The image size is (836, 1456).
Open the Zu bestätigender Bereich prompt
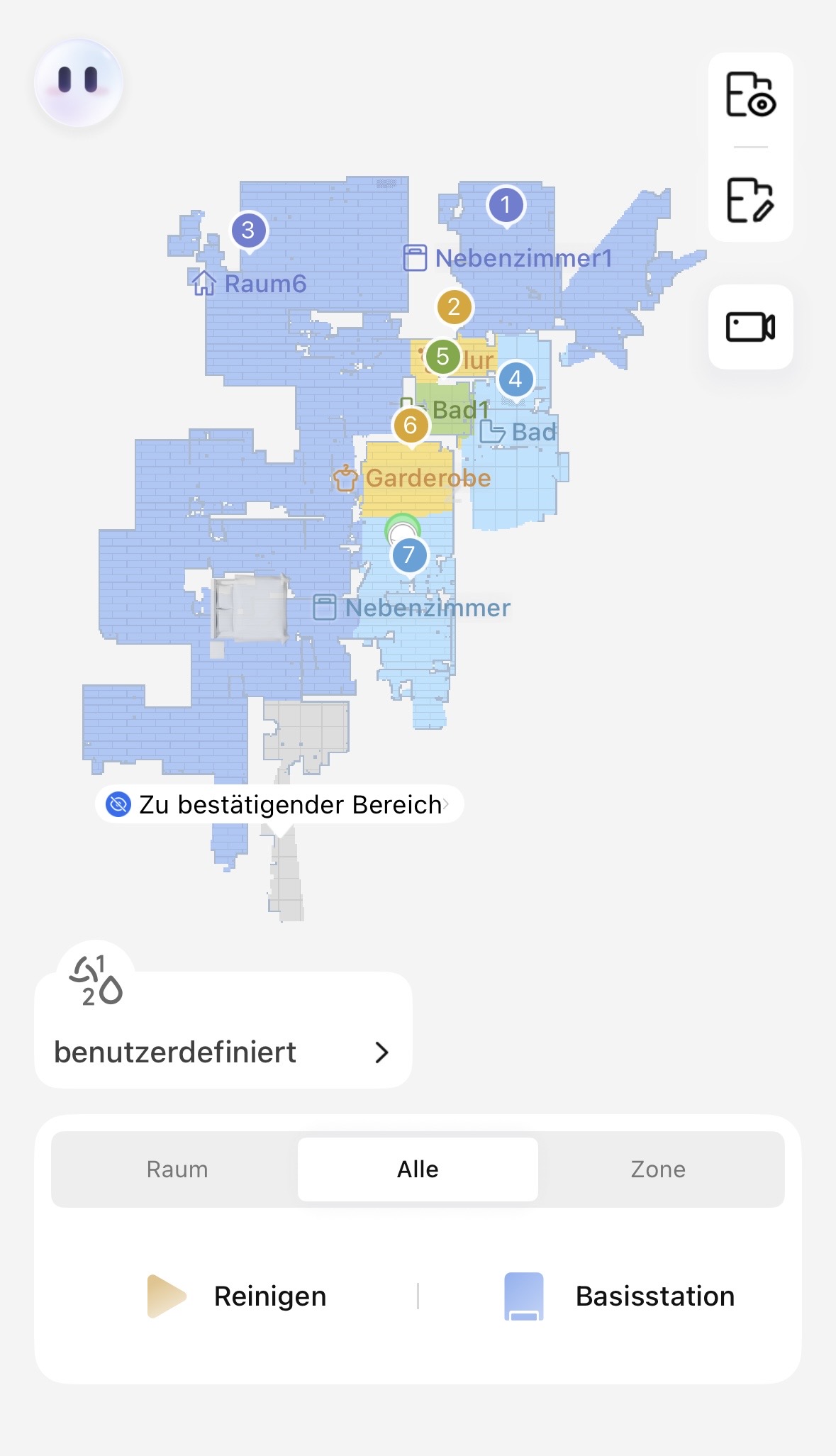(x=279, y=804)
